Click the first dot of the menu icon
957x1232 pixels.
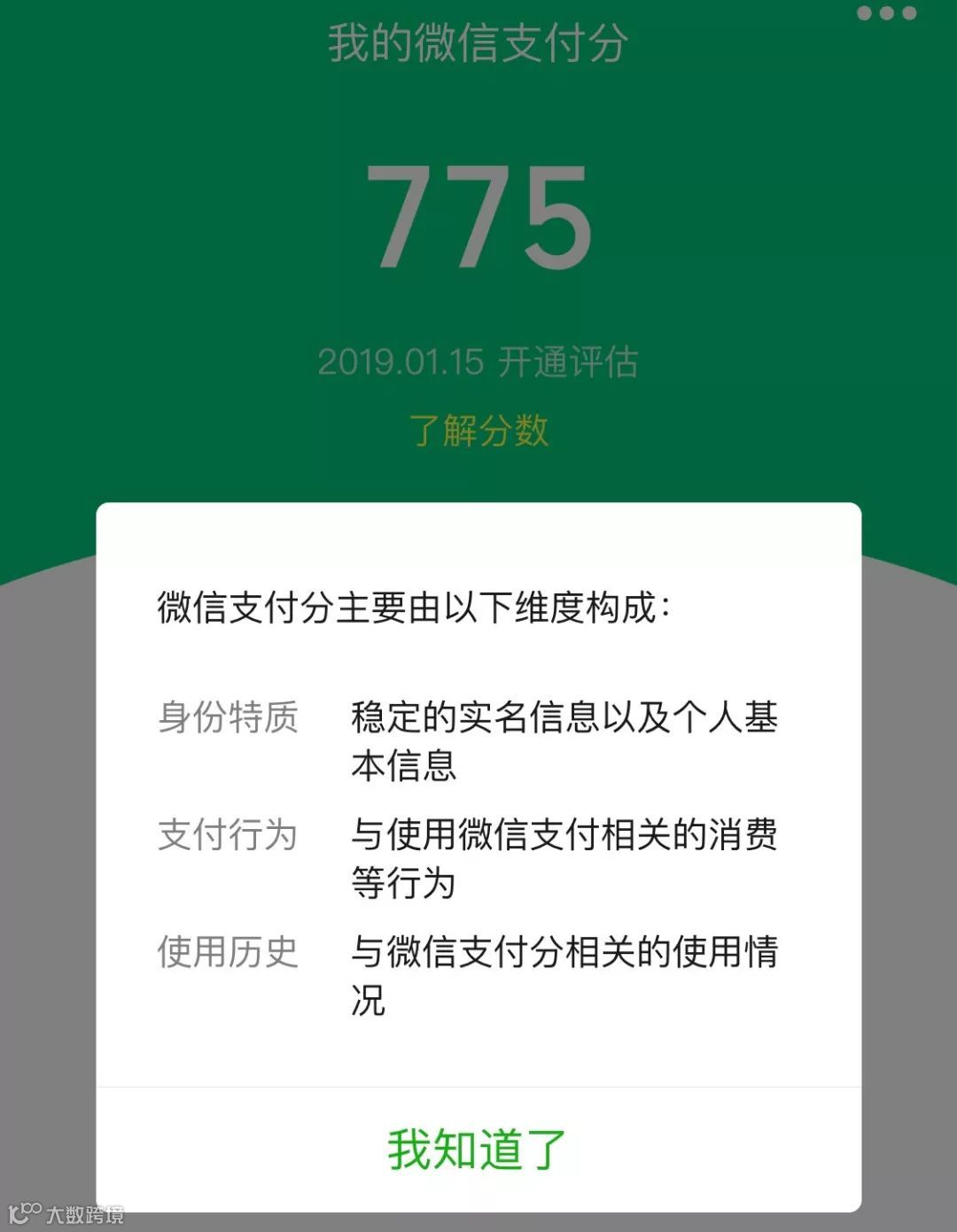862,13
